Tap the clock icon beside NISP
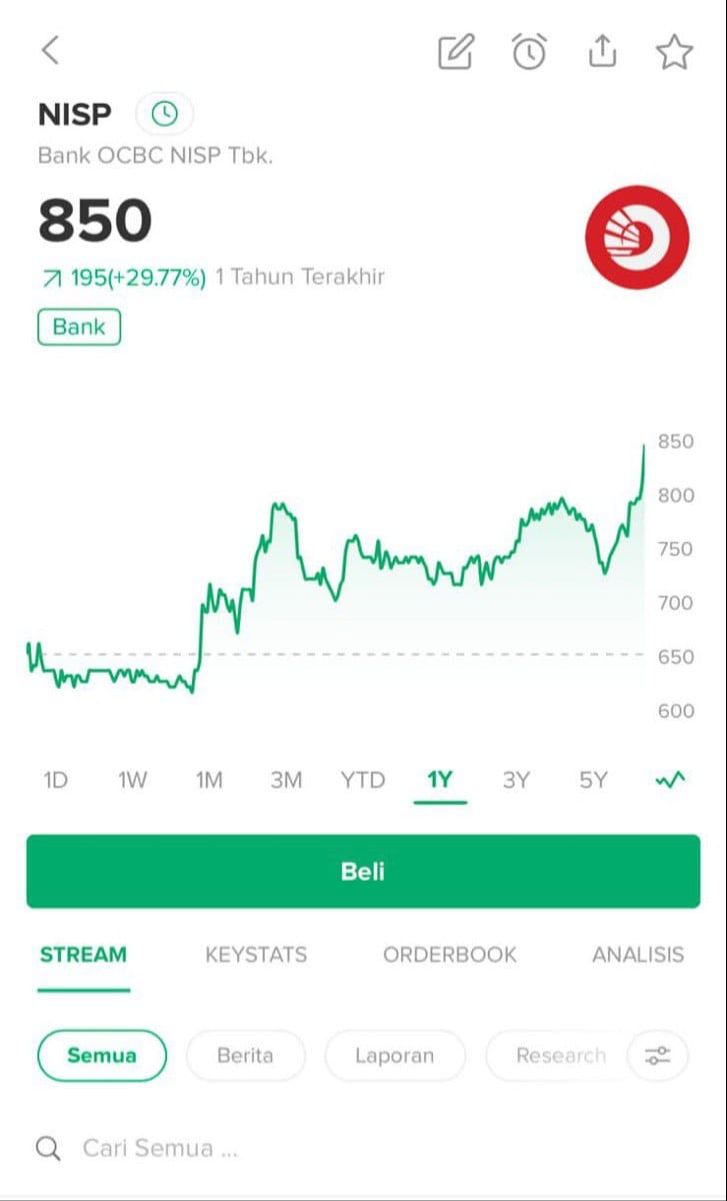The image size is (727, 1201). (165, 114)
